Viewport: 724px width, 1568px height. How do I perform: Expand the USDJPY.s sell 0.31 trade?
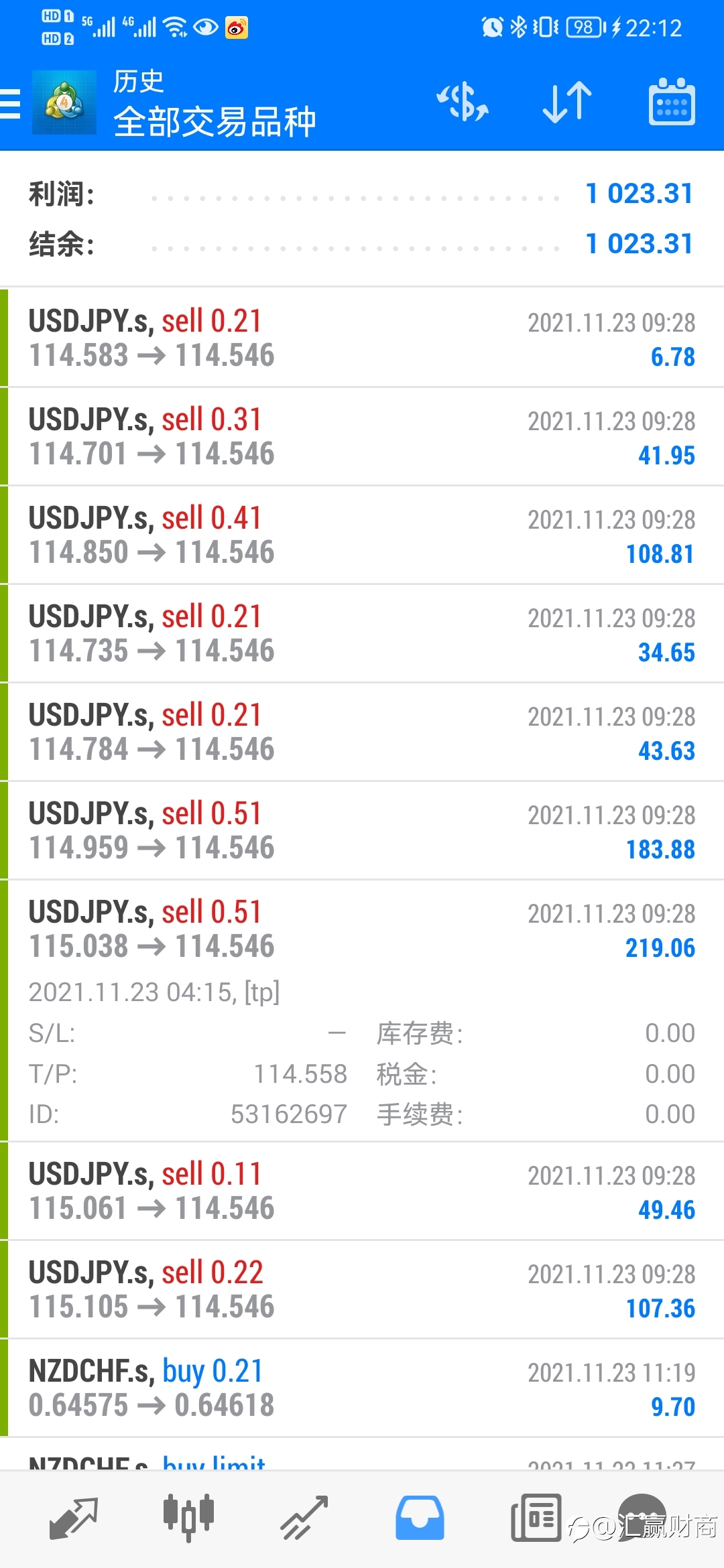coord(362,436)
